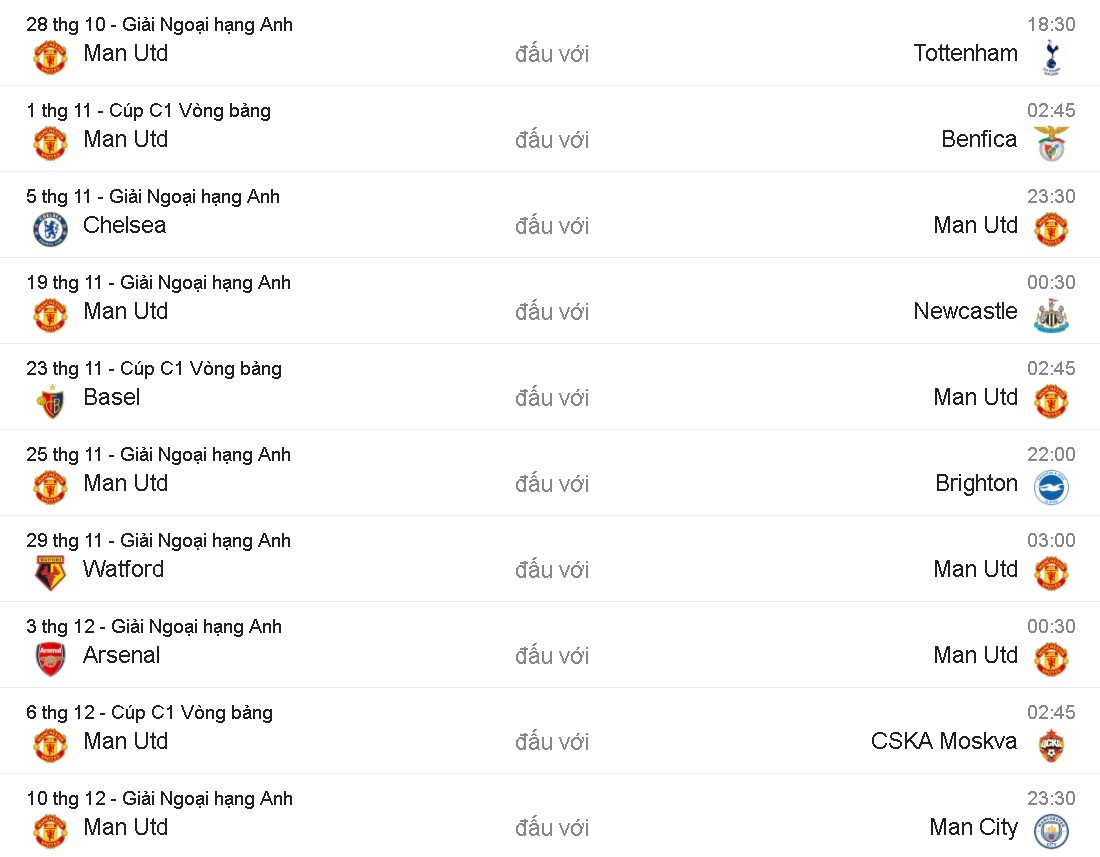Open the Man Utd vs Man City fixture
The image size is (1100, 857).
pyautogui.click(x=550, y=828)
